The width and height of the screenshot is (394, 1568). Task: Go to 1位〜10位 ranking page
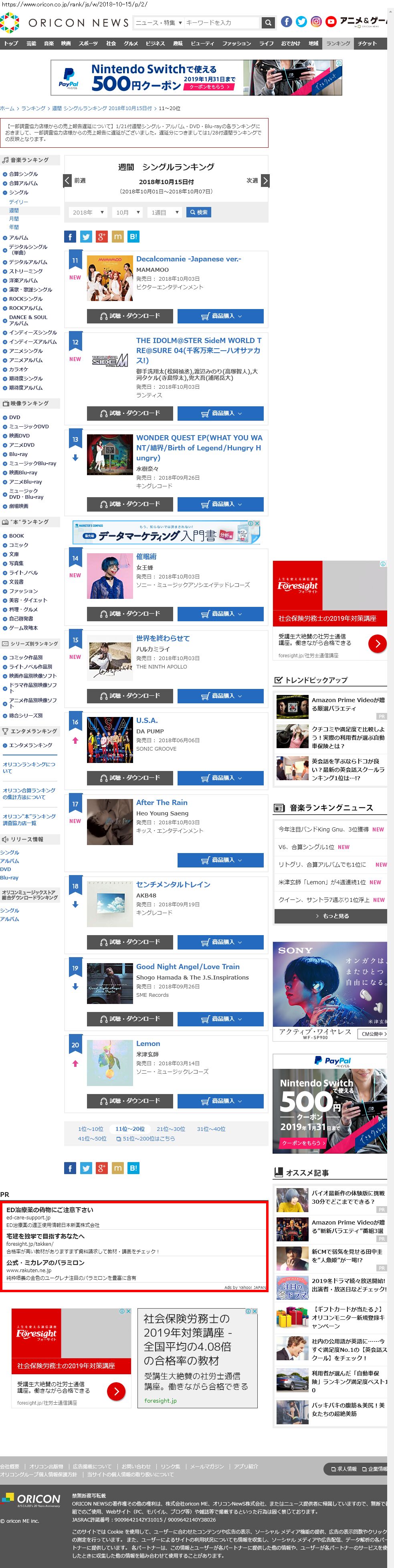[91, 1129]
